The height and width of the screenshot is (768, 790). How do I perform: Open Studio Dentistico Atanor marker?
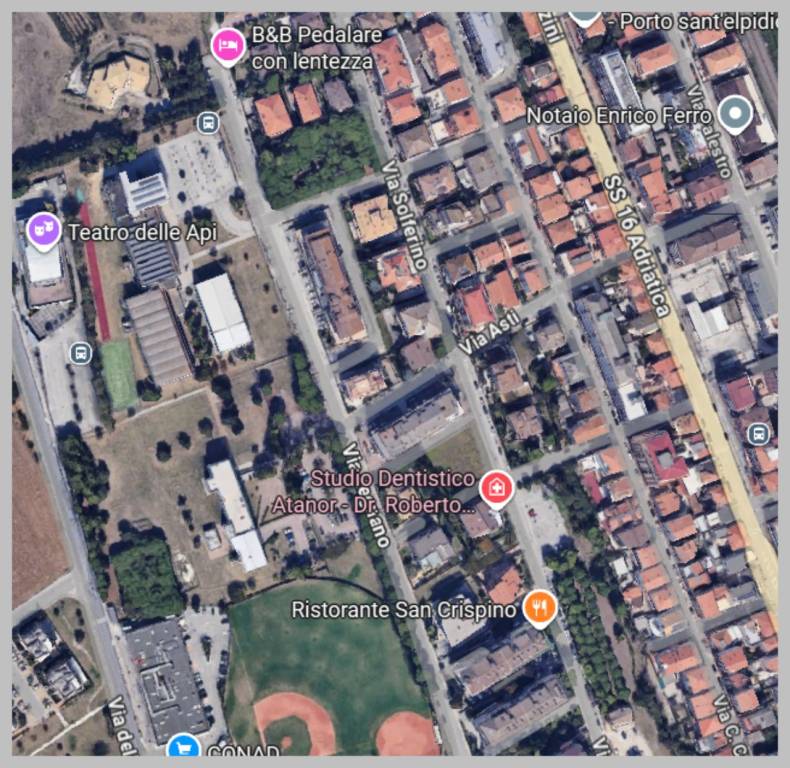click(x=496, y=489)
